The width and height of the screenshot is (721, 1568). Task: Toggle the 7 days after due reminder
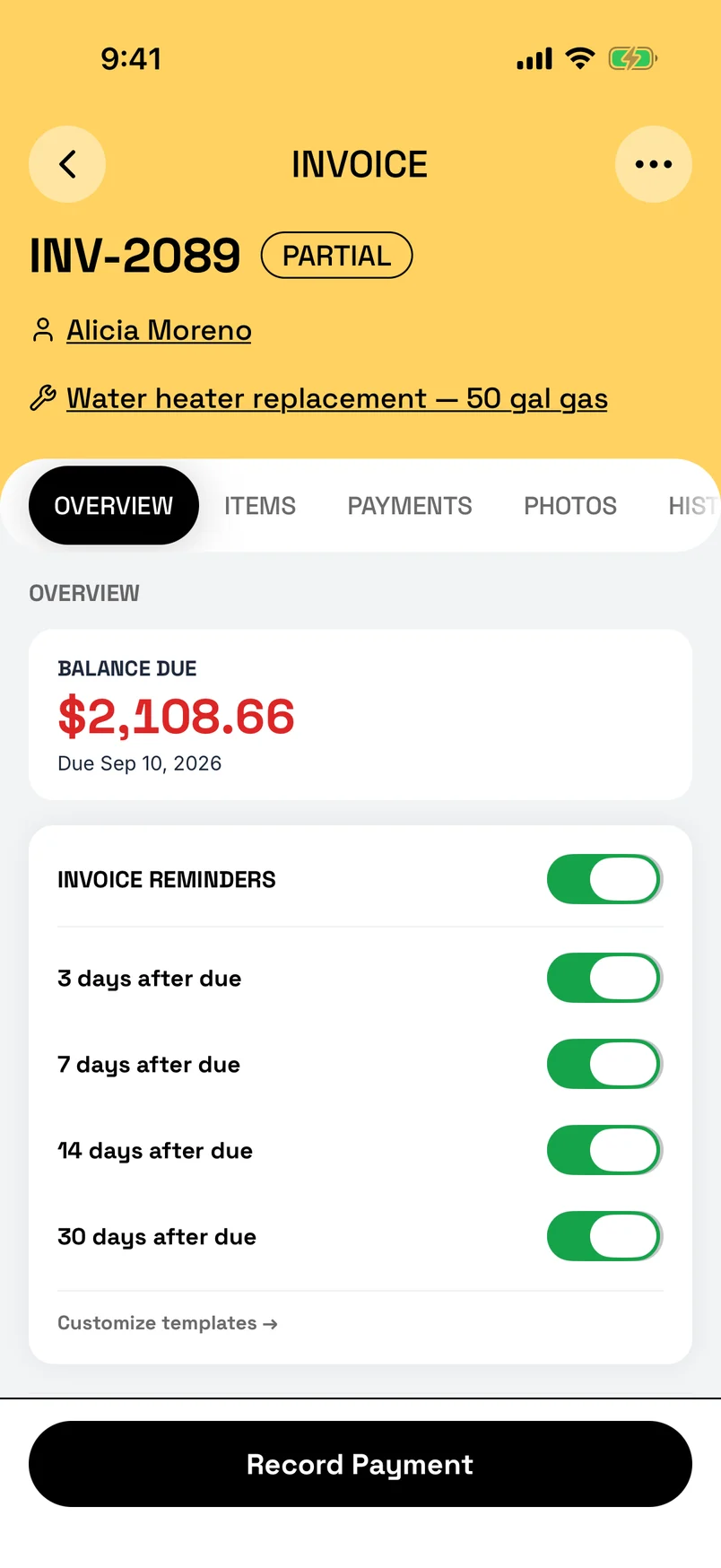tap(604, 1064)
